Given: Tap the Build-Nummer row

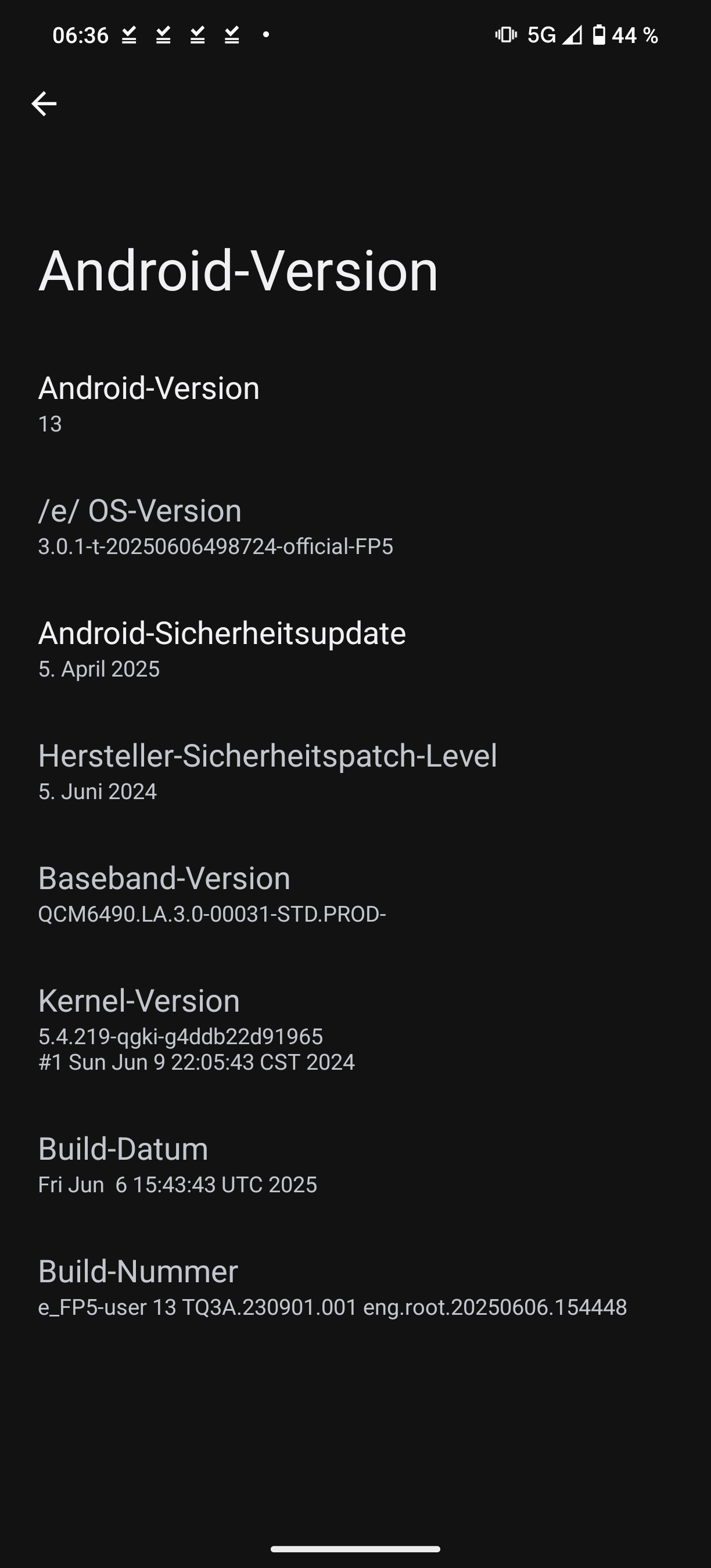Looking at the screenshot, I should tap(355, 1287).
